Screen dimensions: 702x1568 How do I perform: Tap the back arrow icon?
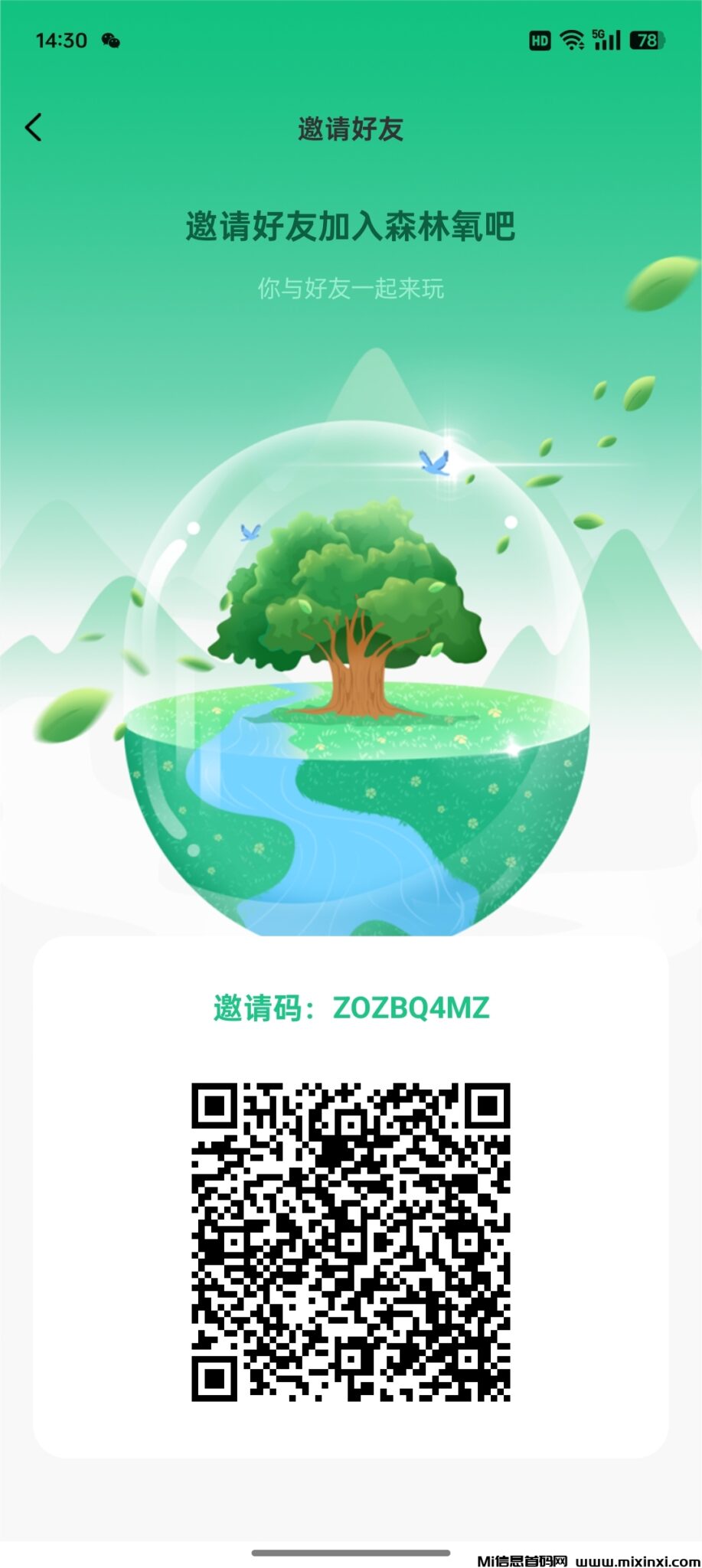click(34, 127)
